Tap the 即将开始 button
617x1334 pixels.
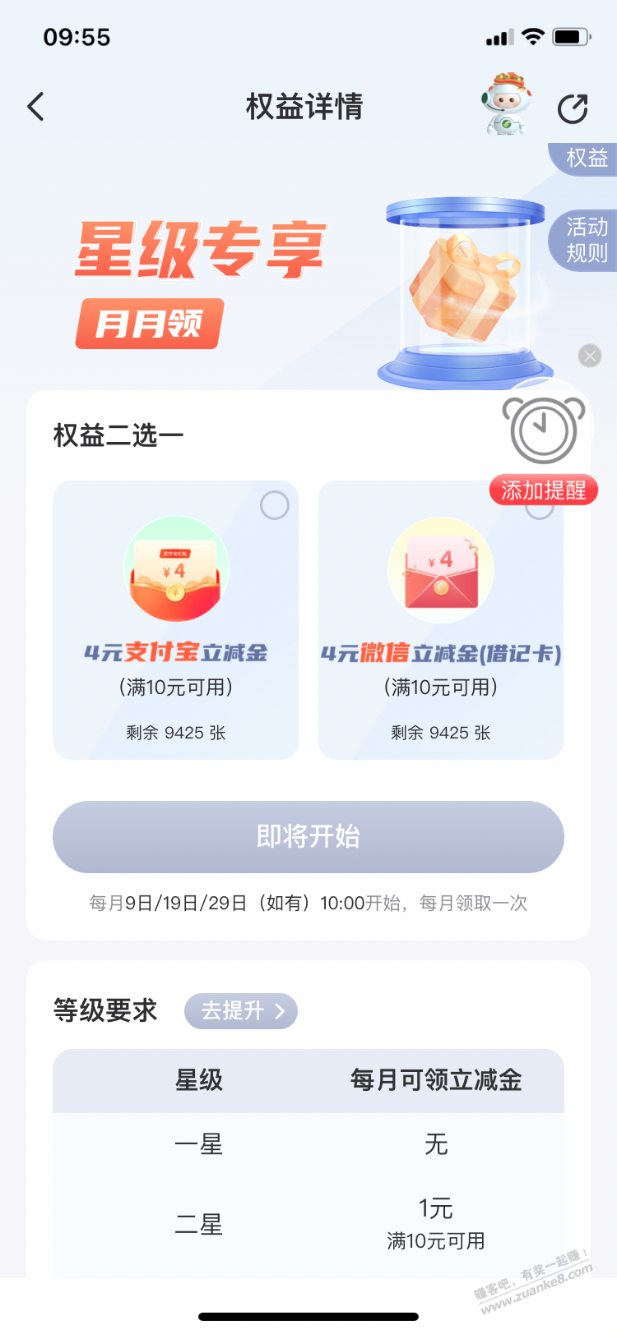pyautogui.click(x=308, y=837)
